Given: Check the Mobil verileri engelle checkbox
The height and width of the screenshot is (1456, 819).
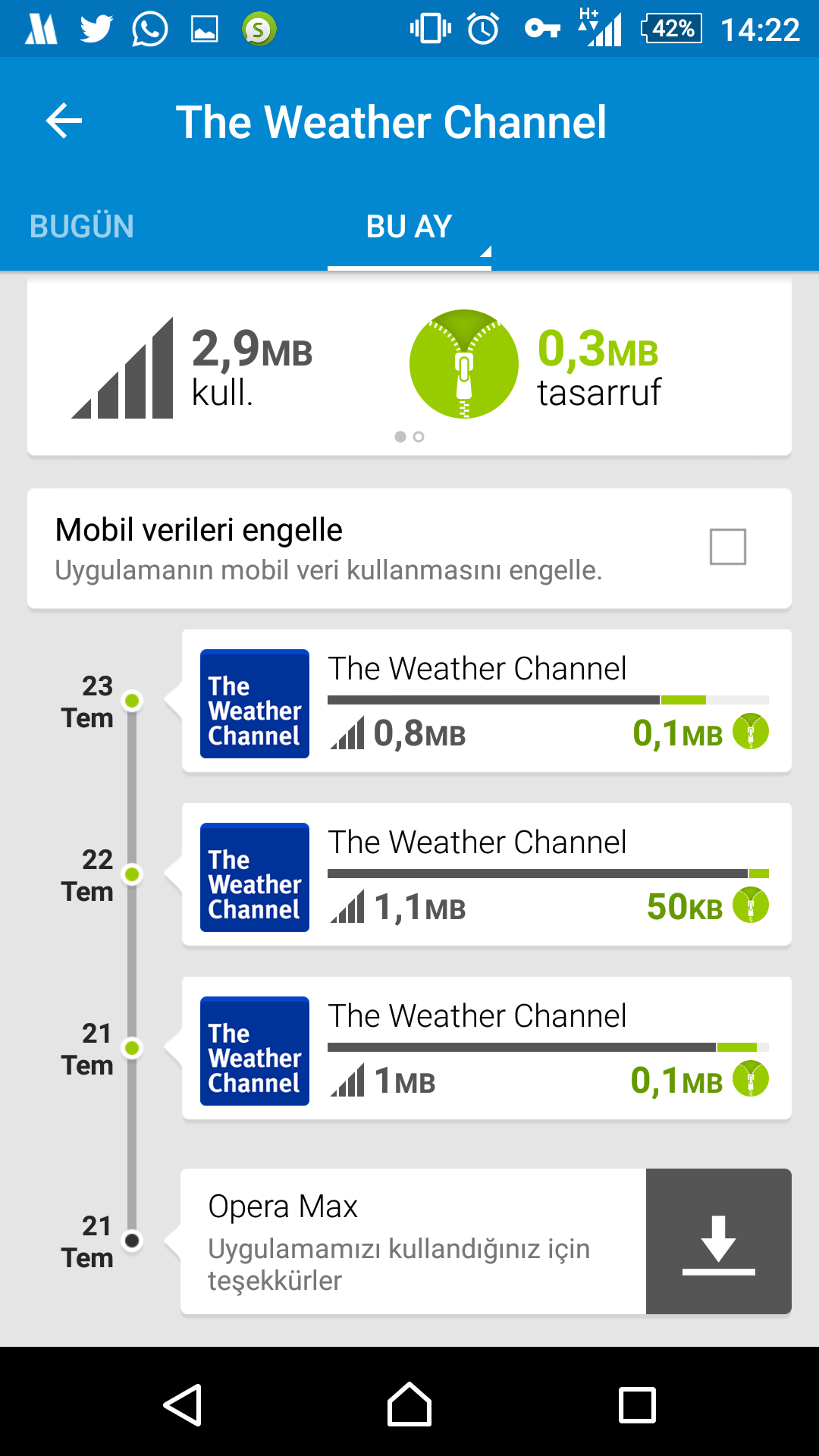Looking at the screenshot, I should click(x=728, y=547).
